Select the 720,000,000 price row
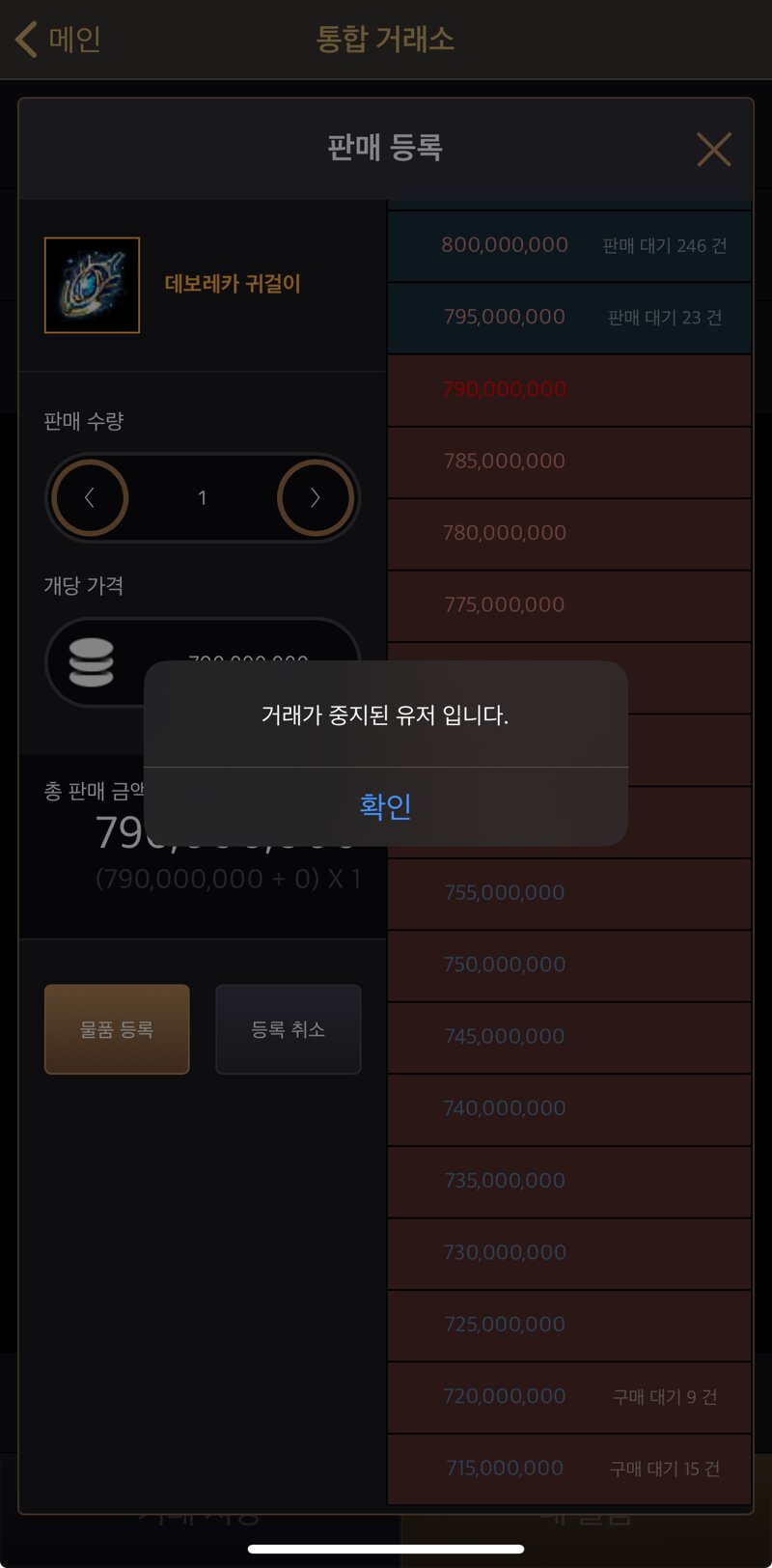 569,1397
